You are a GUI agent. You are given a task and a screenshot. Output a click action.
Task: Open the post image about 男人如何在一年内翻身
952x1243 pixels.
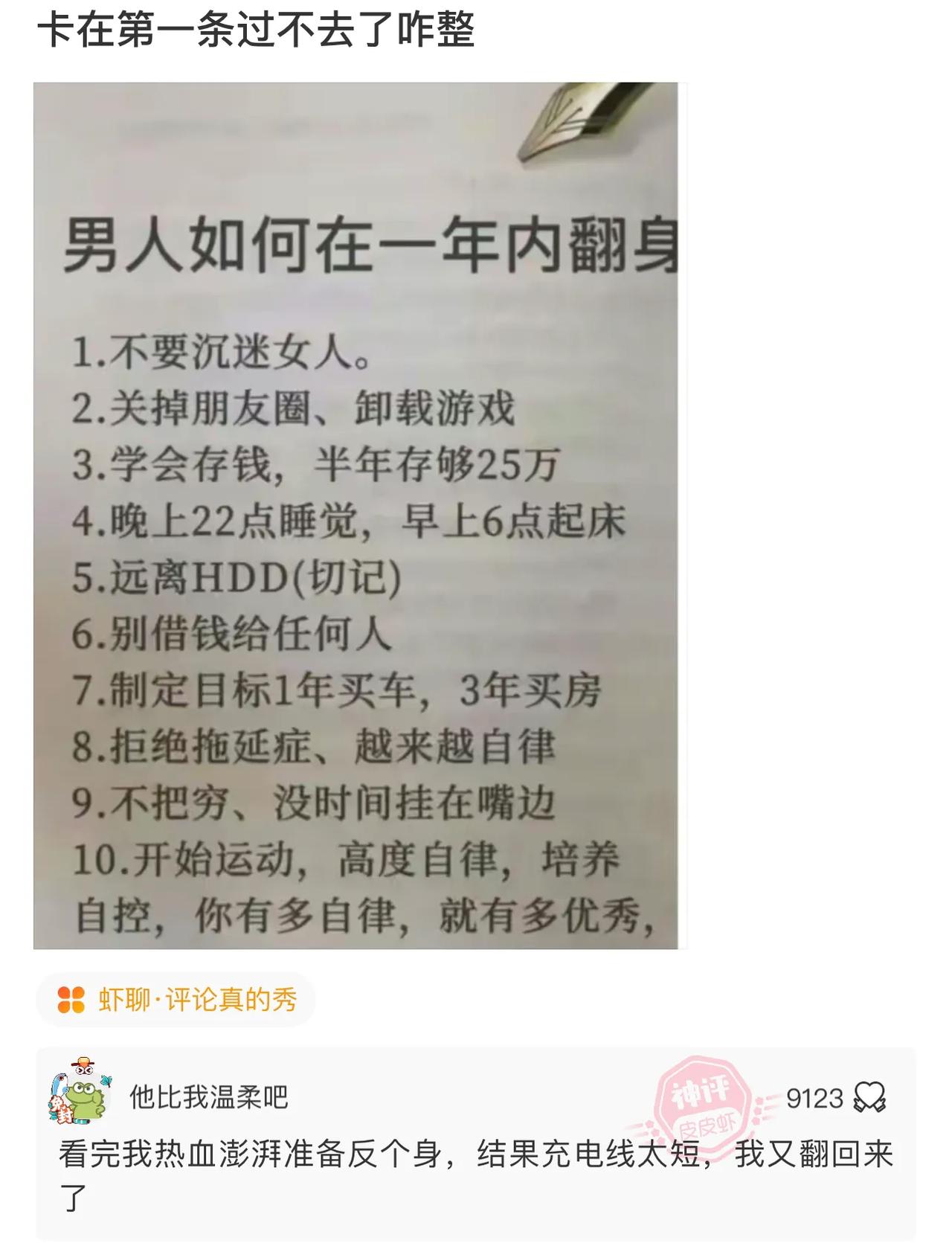(x=356, y=515)
